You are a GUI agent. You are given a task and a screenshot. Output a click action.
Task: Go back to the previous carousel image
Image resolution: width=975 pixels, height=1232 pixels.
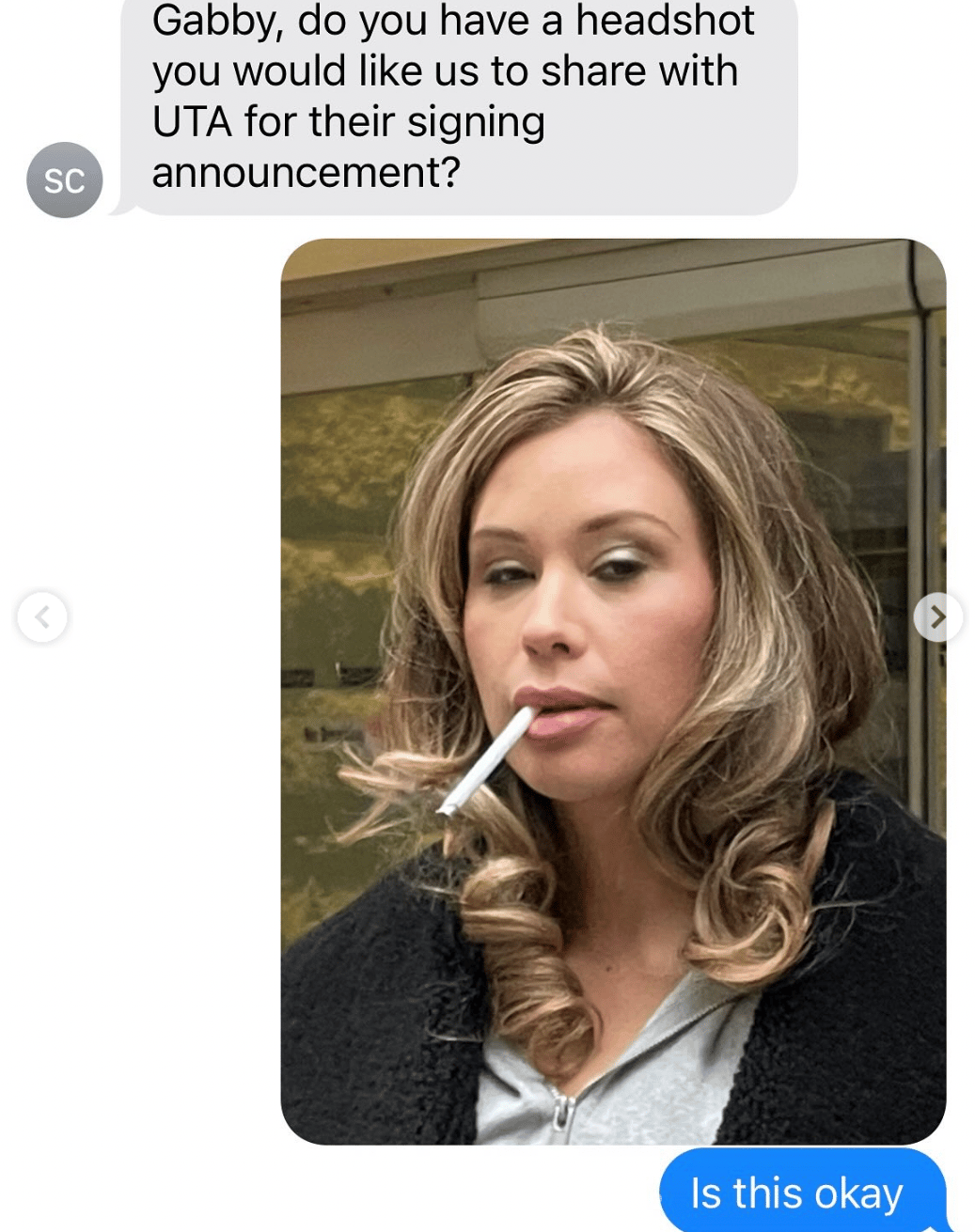42,616
